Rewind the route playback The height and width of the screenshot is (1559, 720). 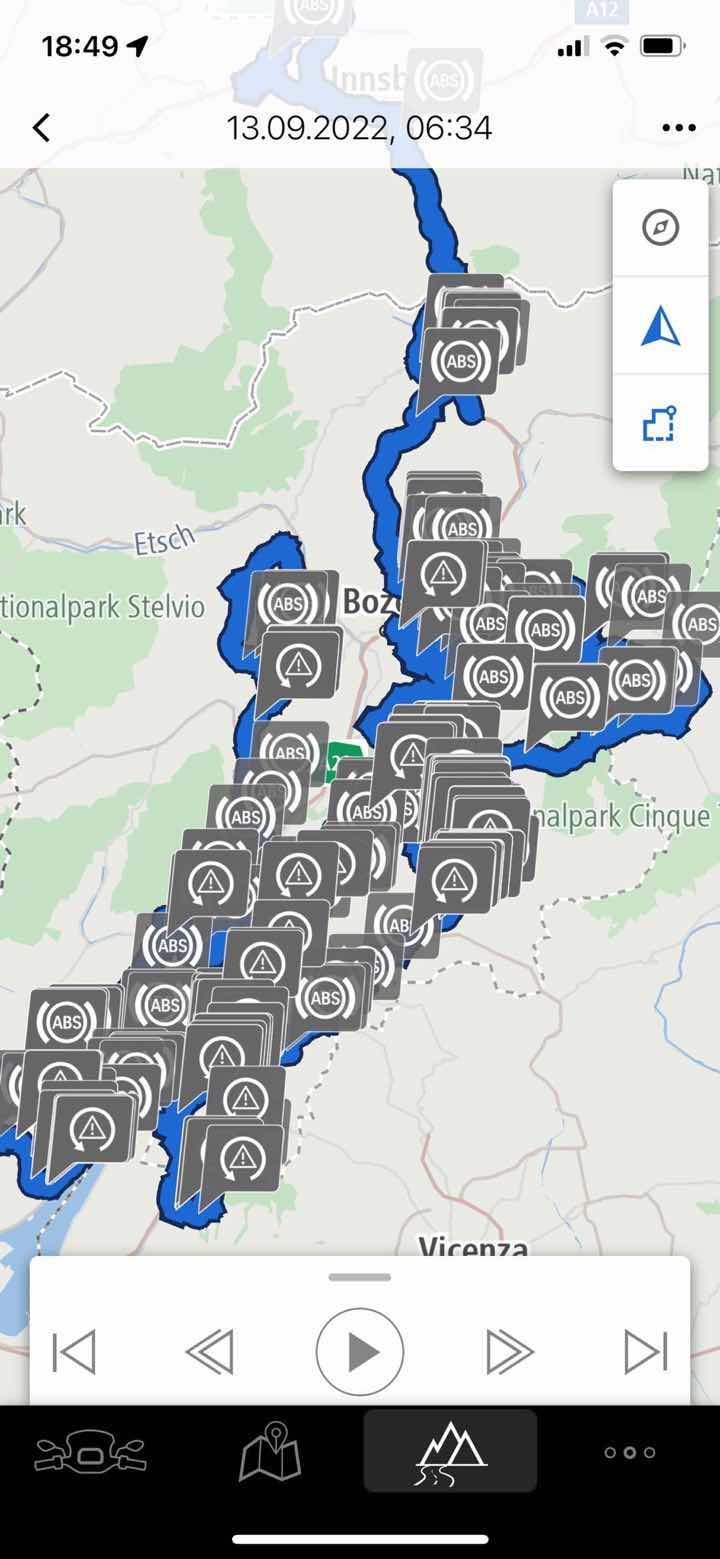210,1352
